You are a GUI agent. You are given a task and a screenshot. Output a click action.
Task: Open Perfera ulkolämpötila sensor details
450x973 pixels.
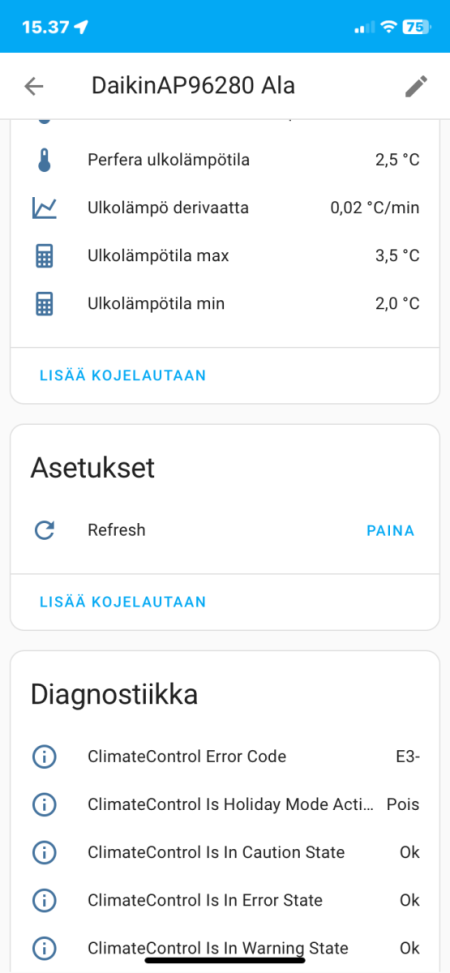pyautogui.click(x=225, y=160)
